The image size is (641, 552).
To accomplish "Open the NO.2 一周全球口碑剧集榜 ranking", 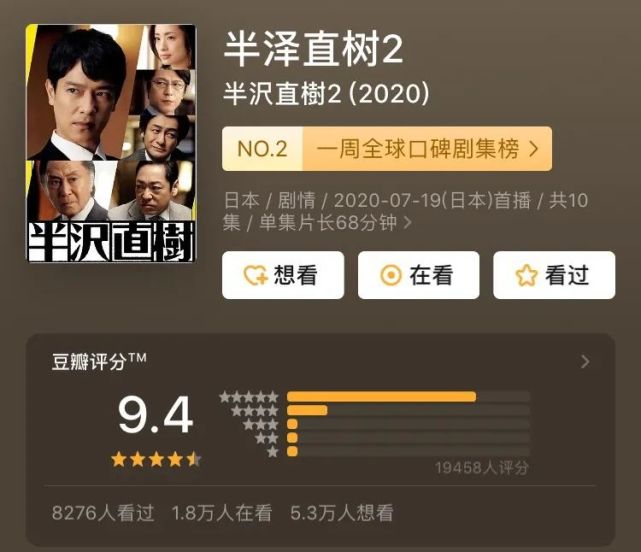I will point(386,149).
